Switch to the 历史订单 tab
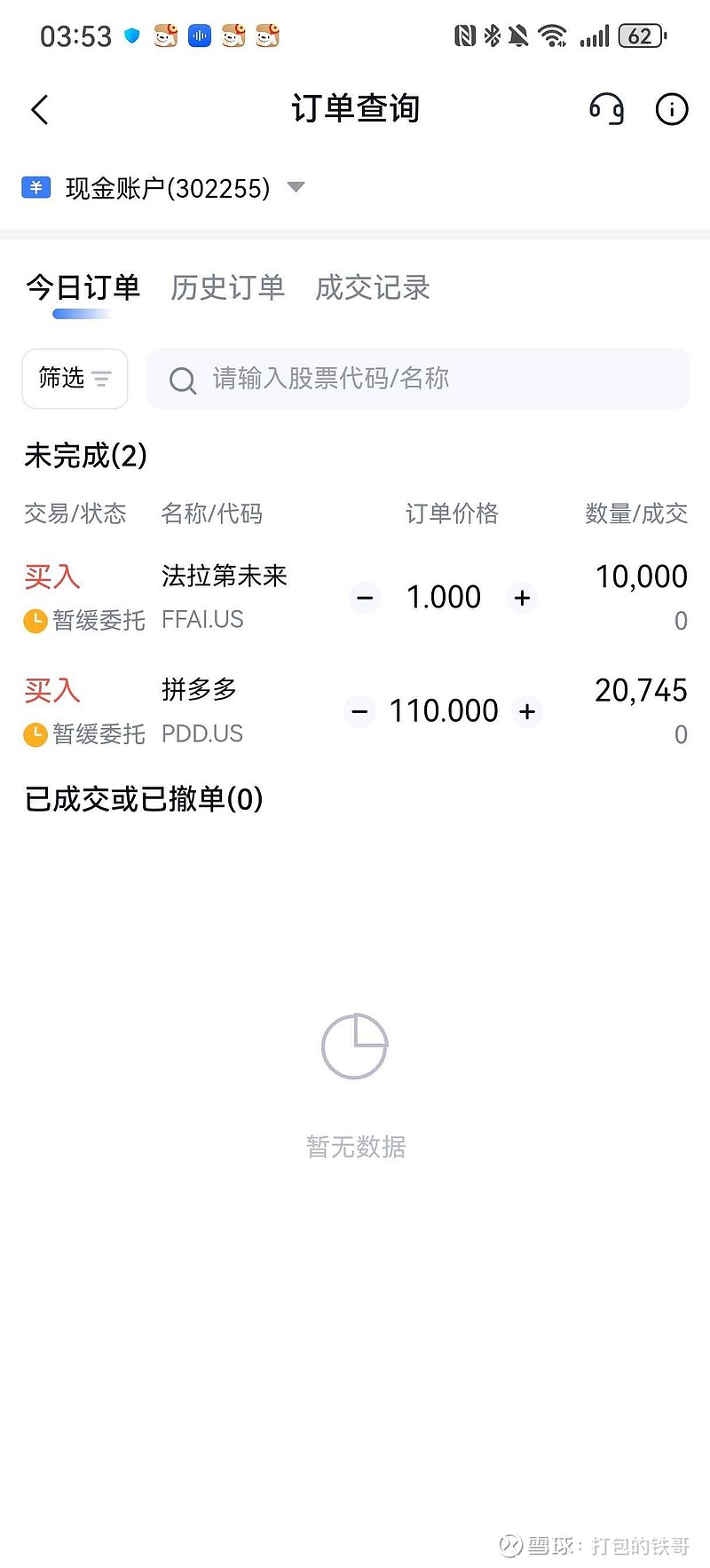710x1568 pixels. click(227, 288)
